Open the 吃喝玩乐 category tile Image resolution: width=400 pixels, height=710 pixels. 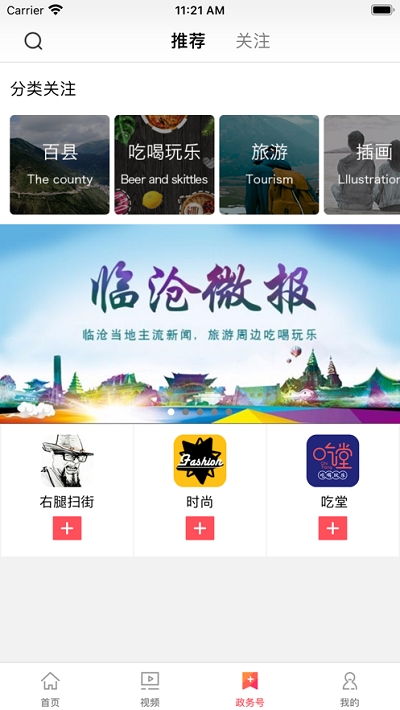coord(164,165)
